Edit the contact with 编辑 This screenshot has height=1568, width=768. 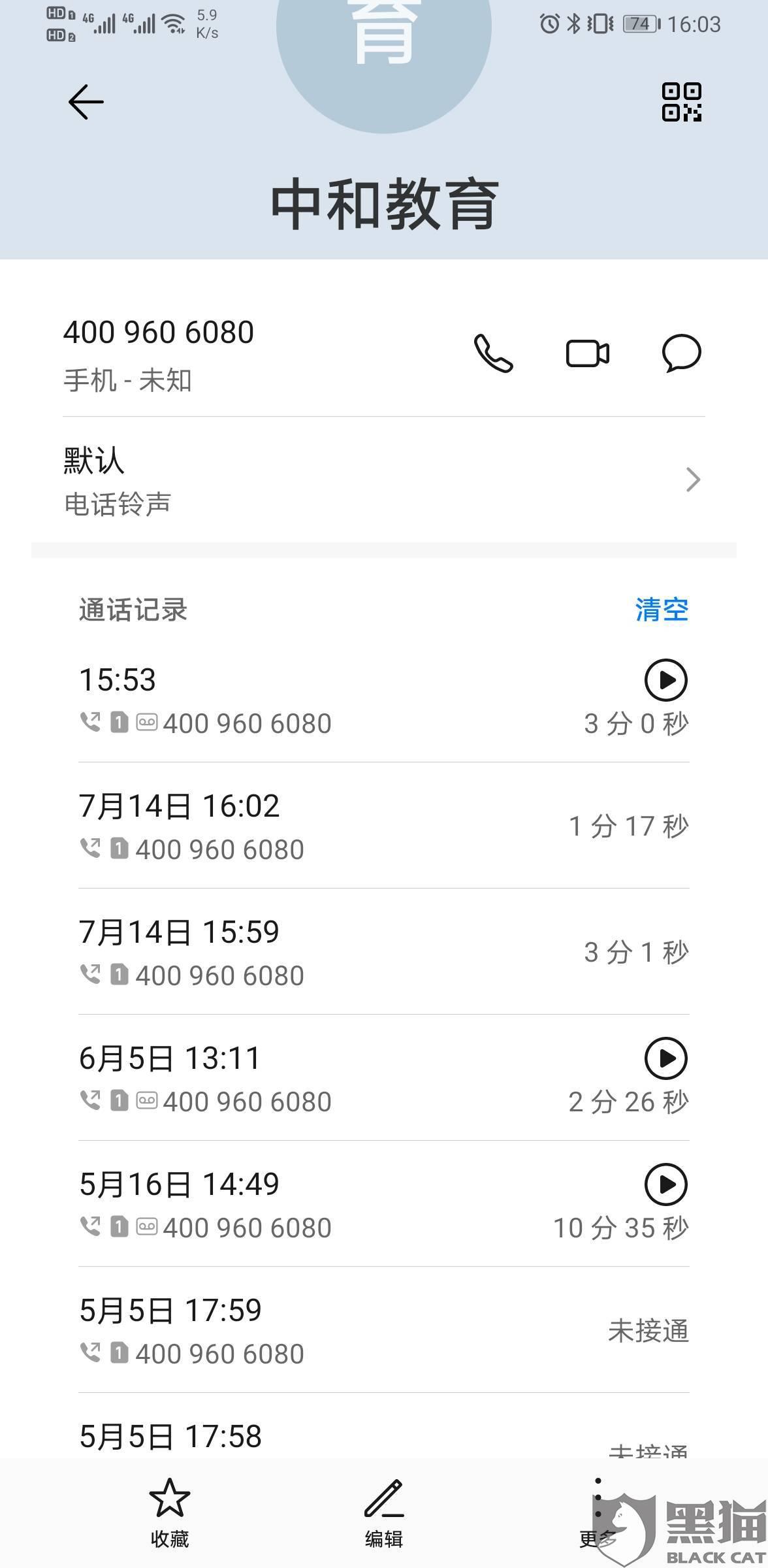(384, 1513)
